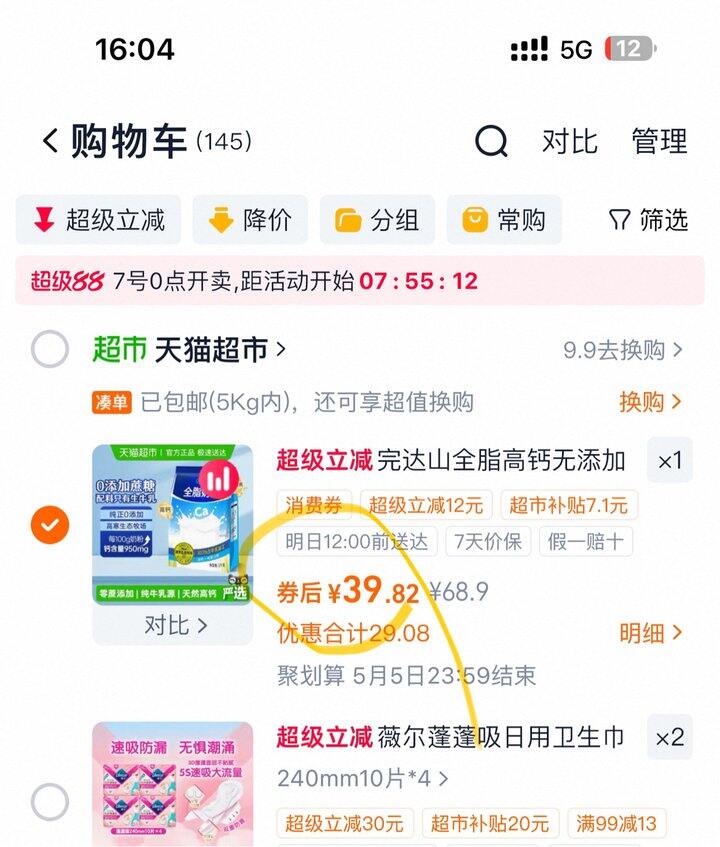Screen dimensions: 720x847
Task: Change quantity ×1 for 完达山 milk powder
Action: click(x=670, y=461)
